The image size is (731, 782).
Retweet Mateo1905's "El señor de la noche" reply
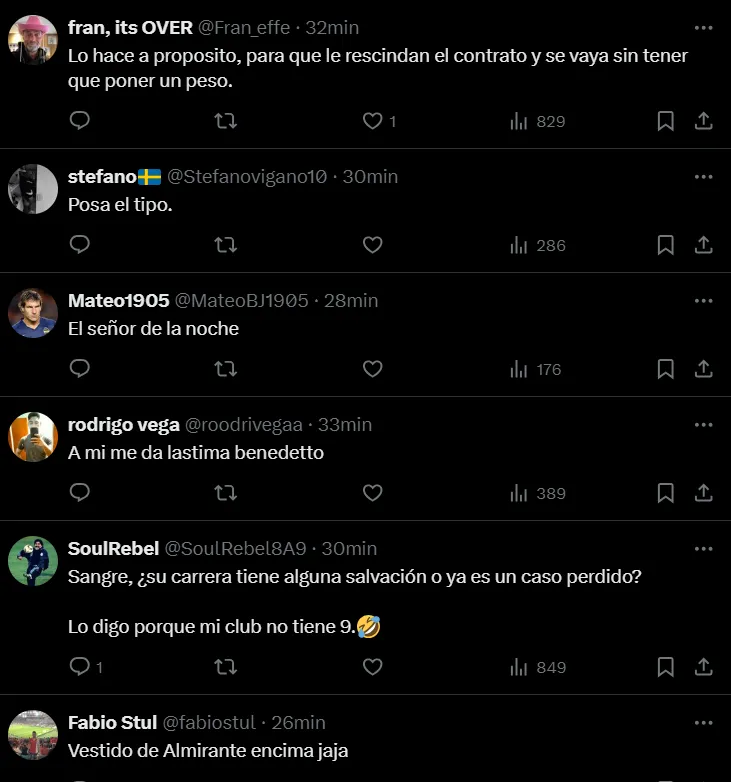click(x=226, y=369)
